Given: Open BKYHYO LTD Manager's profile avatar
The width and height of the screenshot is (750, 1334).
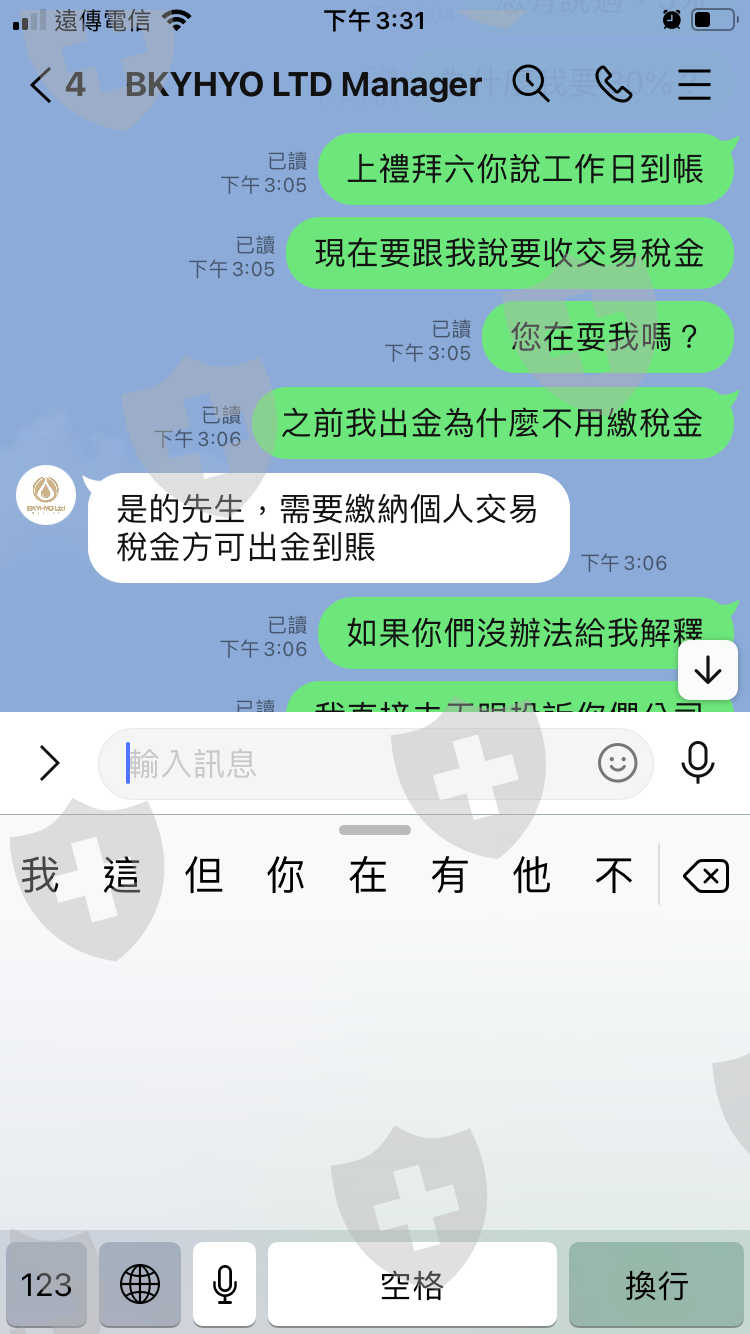Looking at the screenshot, I should pyautogui.click(x=46, y=495).
